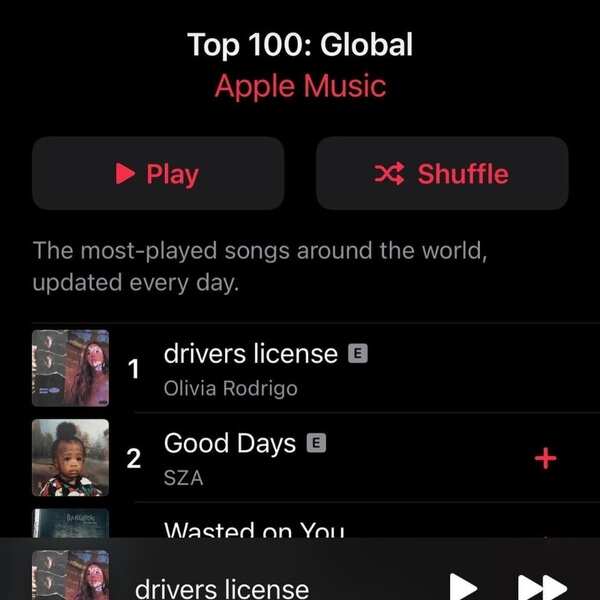This screenshot has height=600, width=600.
Task: Add Good Days to your library
Action: [545, 458]
